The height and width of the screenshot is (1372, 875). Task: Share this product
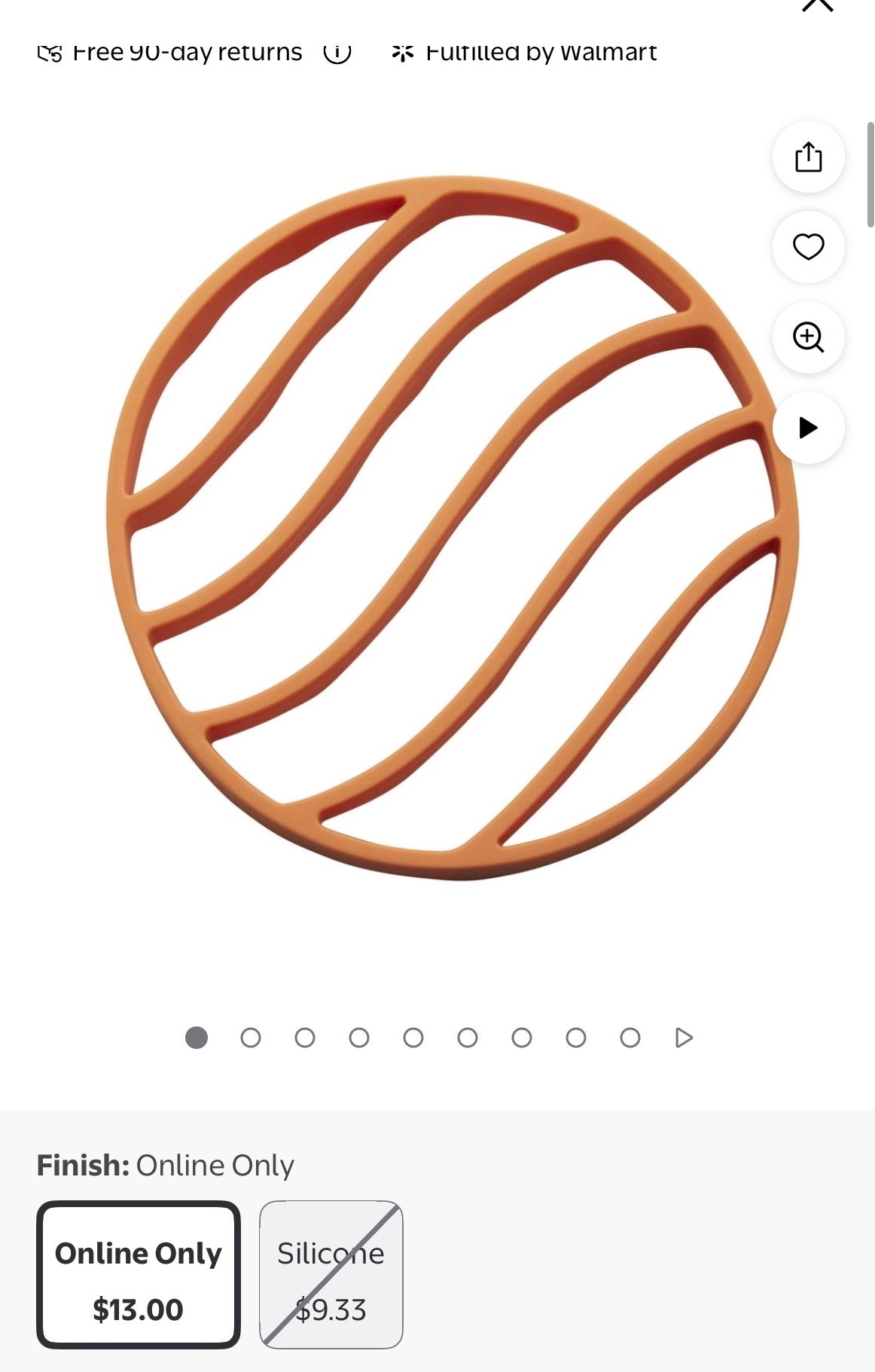point(808,157)
